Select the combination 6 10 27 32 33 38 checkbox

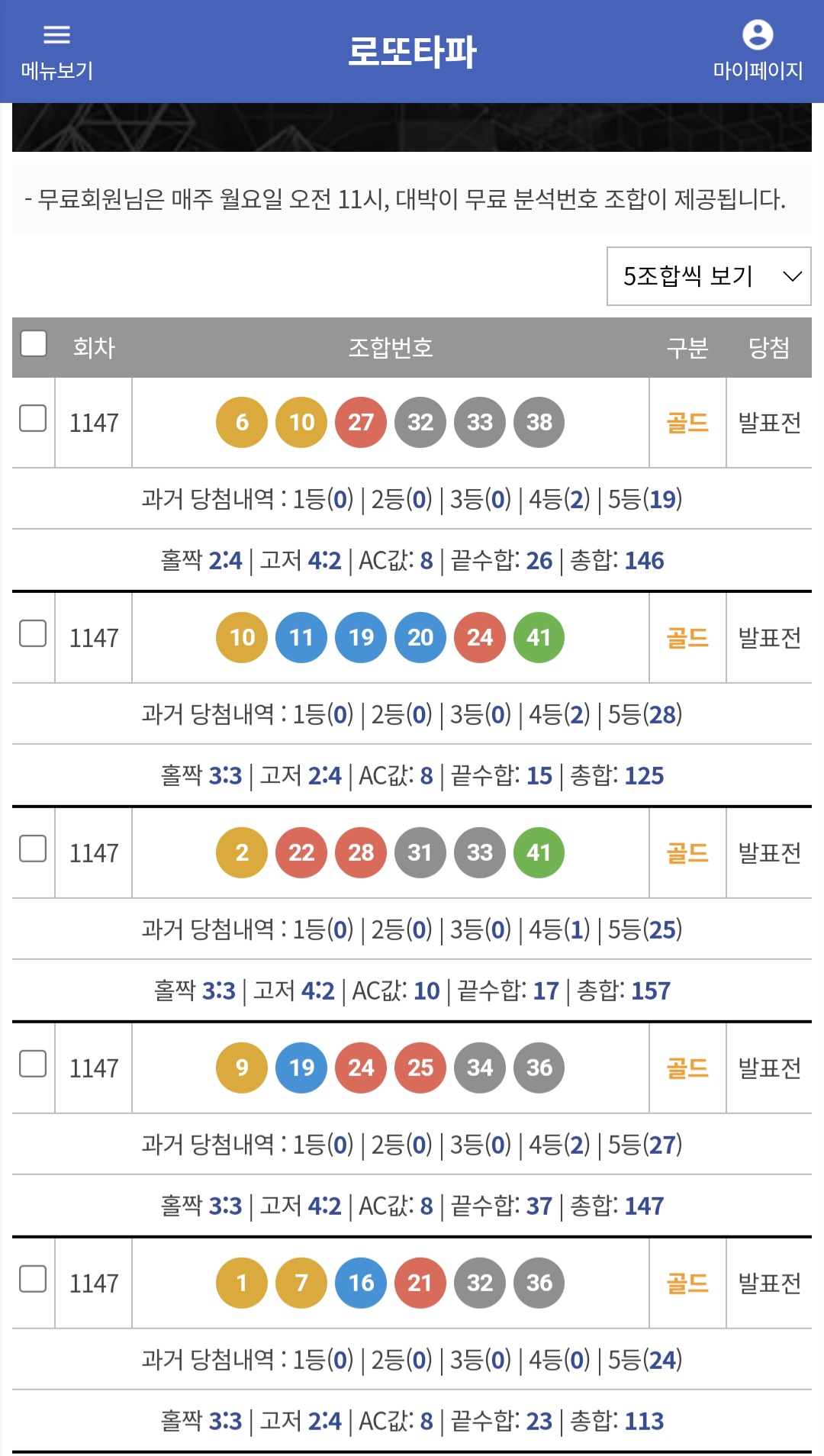click(x=33, y=418)
